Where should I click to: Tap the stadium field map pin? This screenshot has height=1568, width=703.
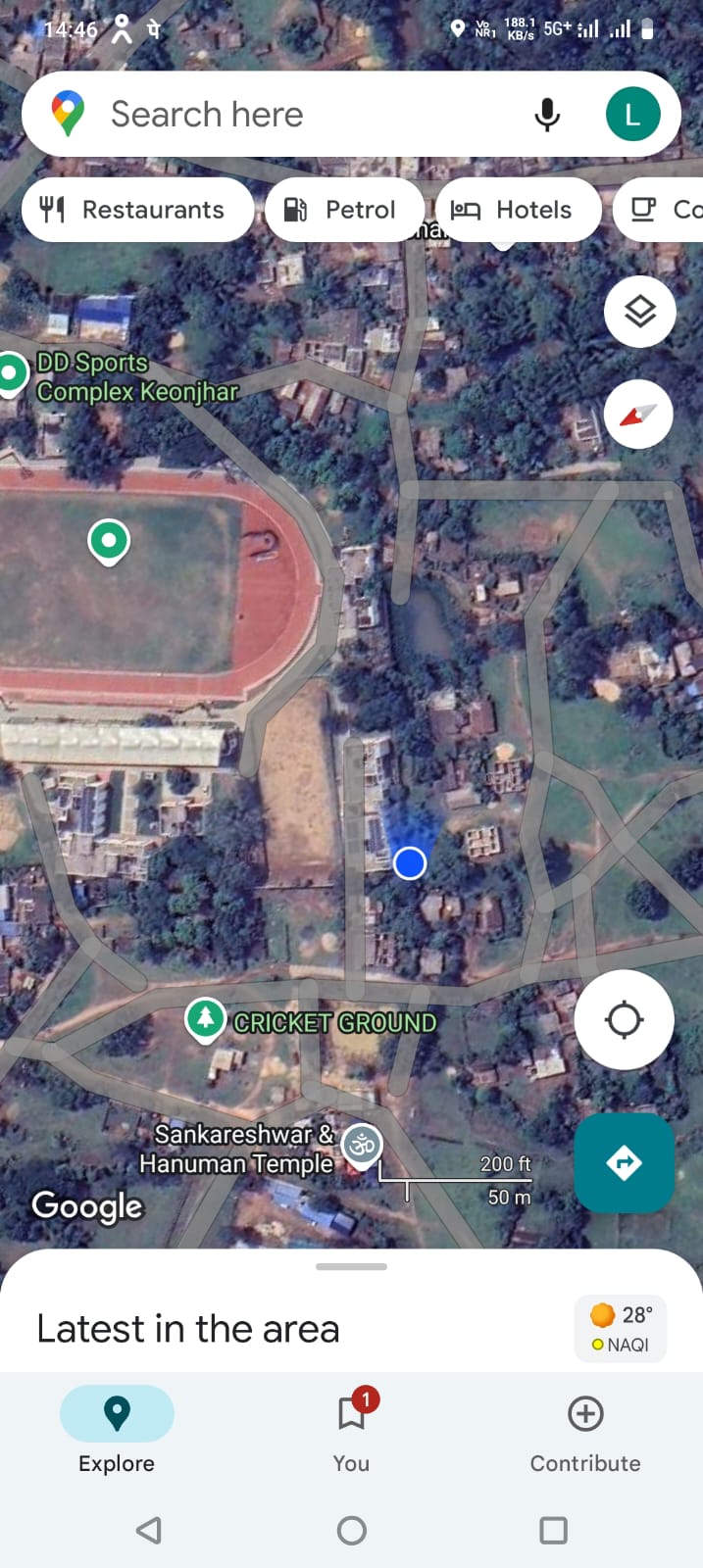(109, 540)
